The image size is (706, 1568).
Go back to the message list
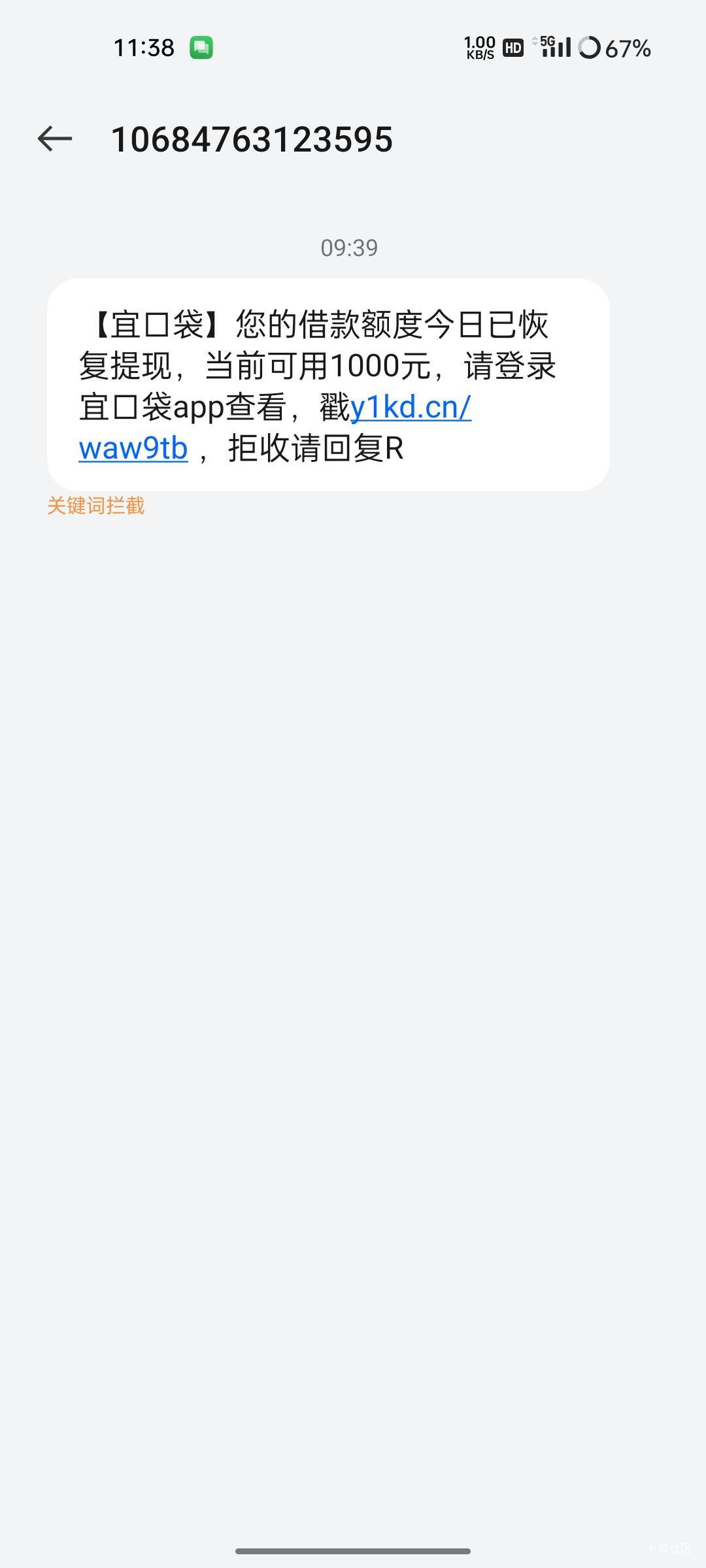(x=55, y=139)
